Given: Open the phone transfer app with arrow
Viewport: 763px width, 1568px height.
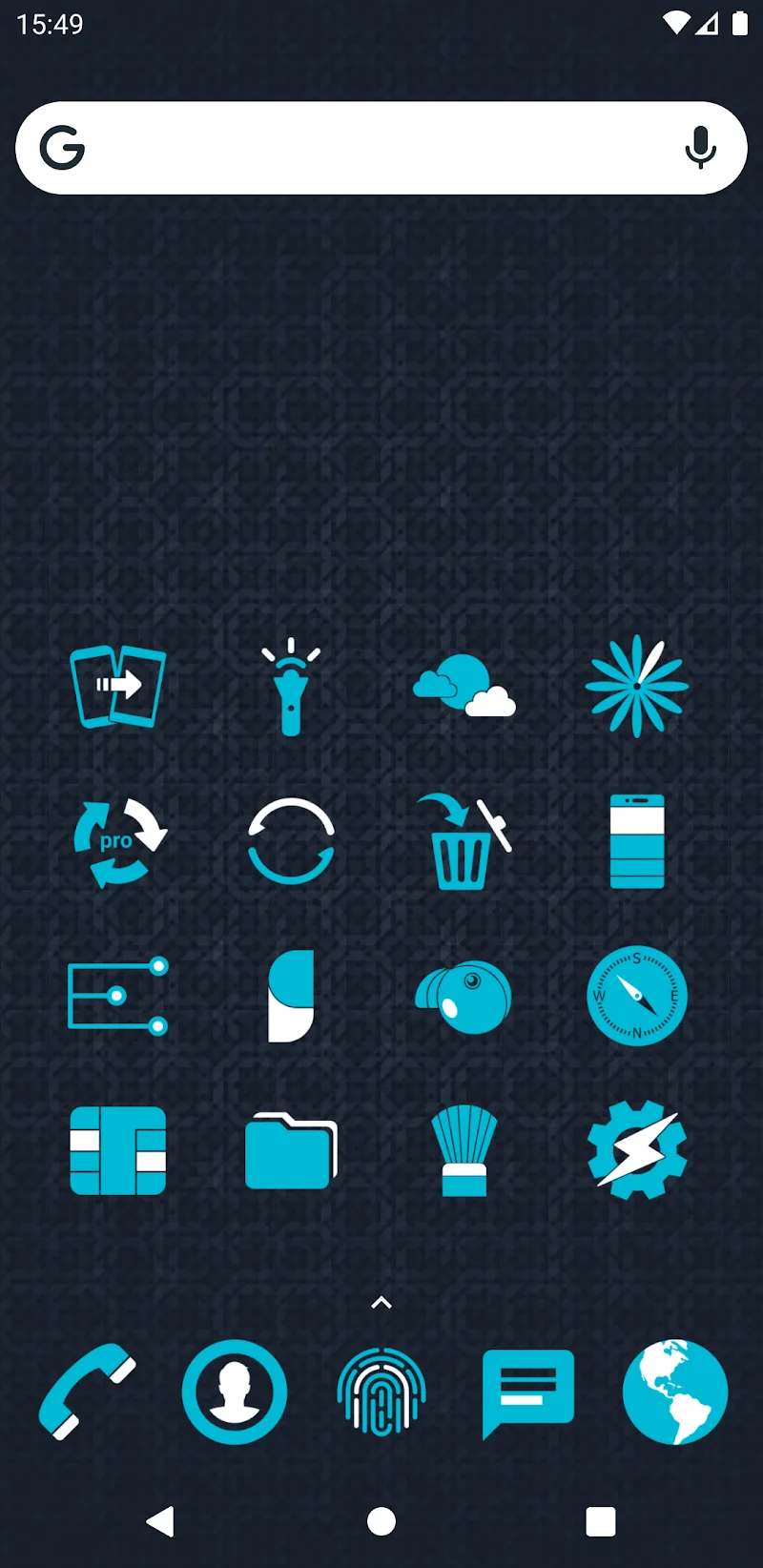Looking at the screenshot, I should 117,687.
